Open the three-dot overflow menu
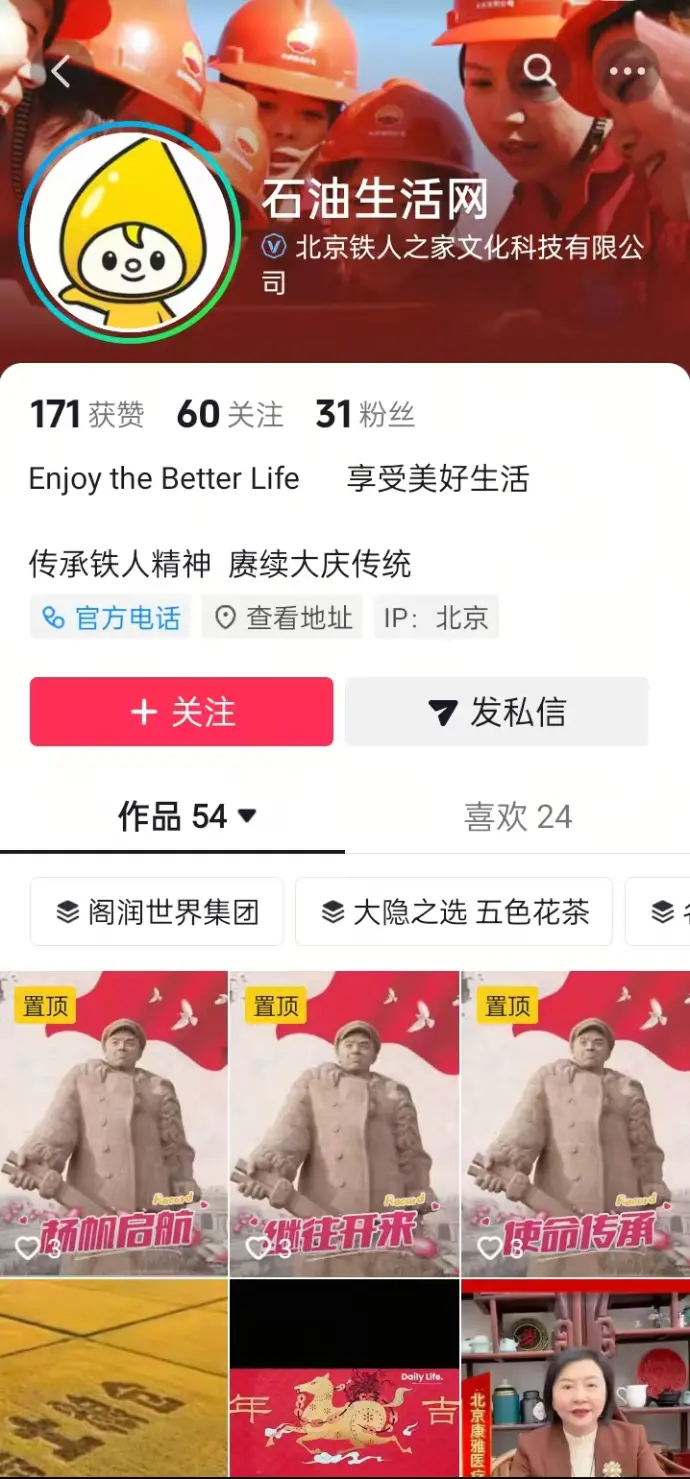 pyautogui.click(x=627, y=71)
